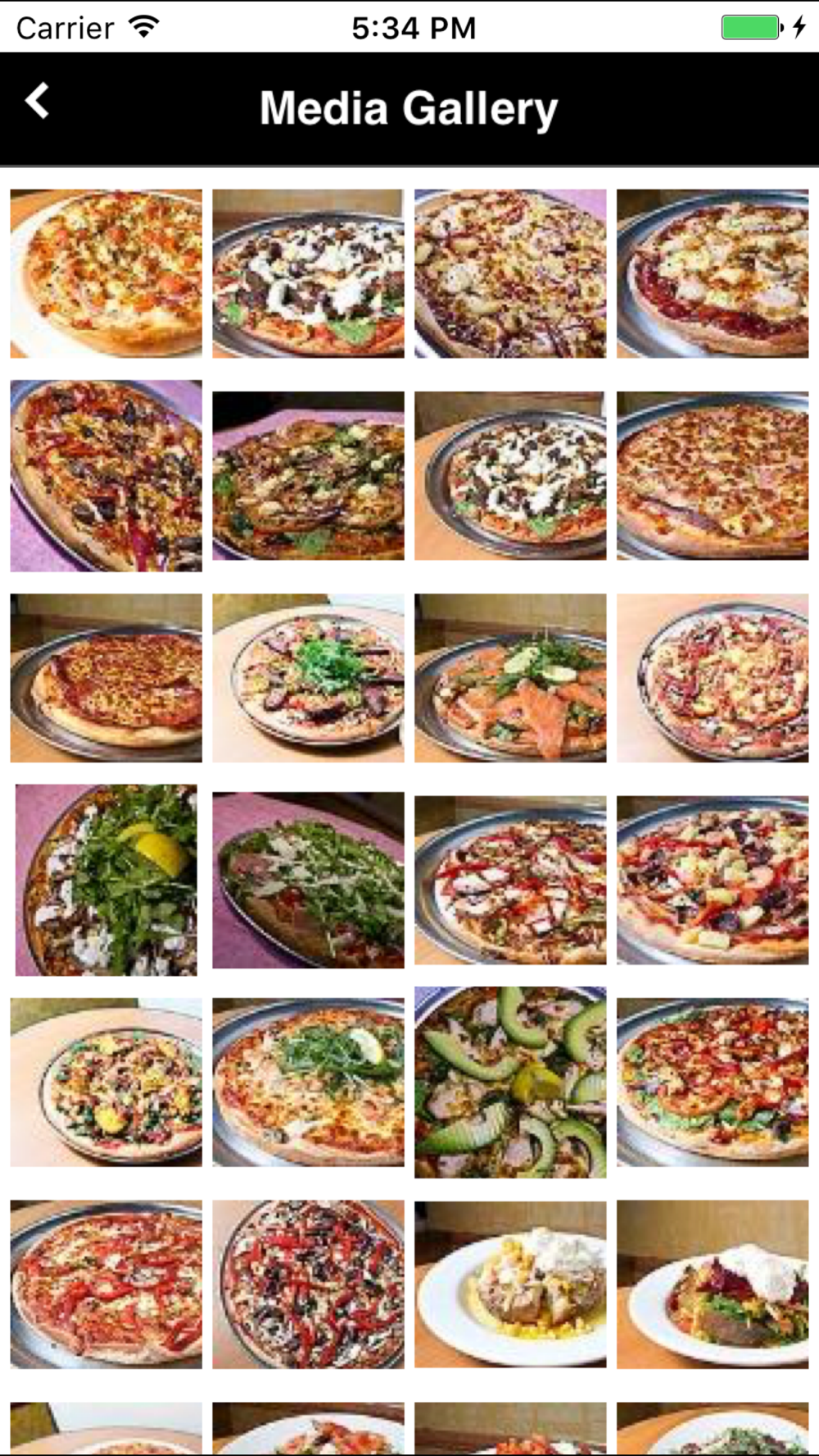View the very first gallery photo
The height and width of the screenshot is (1456, 819).
[x=106, y=274]
